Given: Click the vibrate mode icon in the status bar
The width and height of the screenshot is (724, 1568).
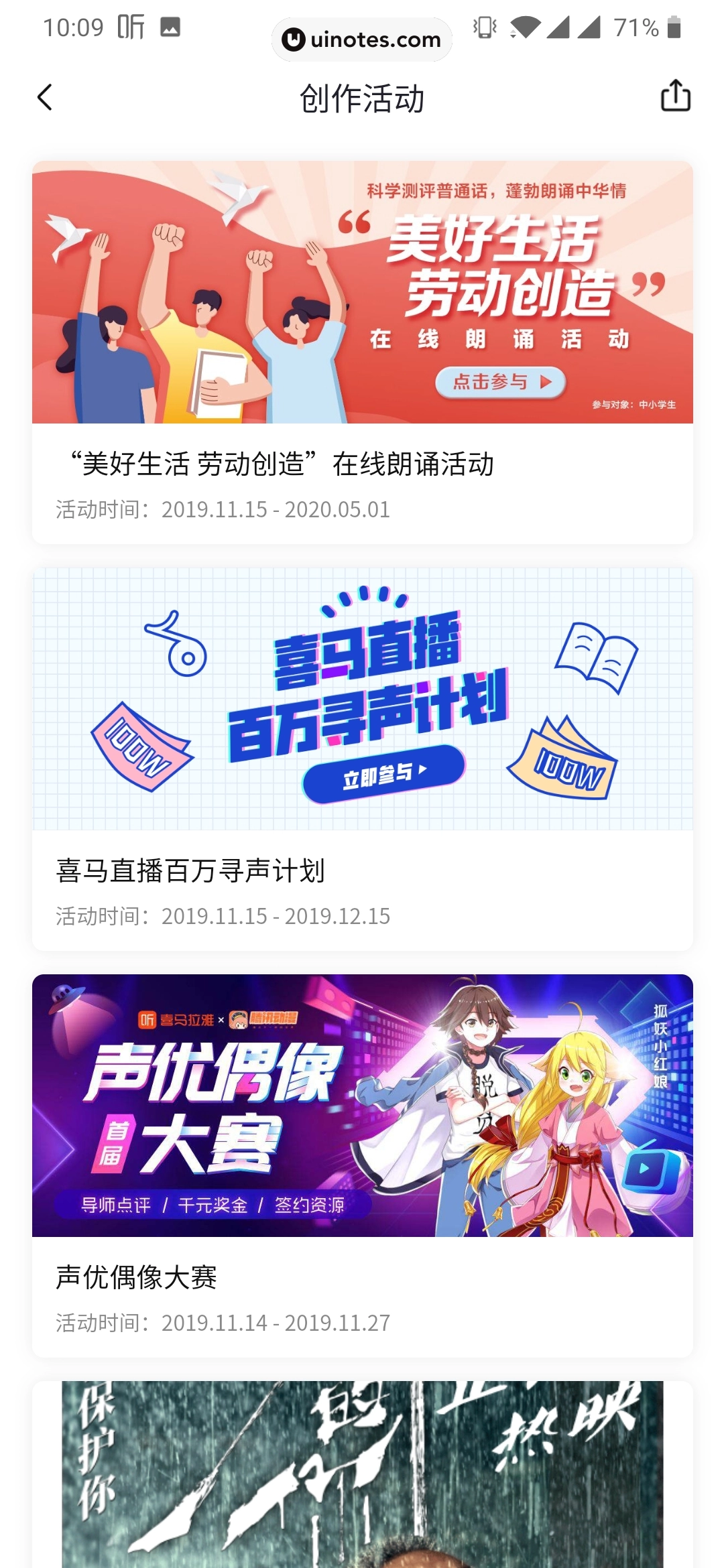Looking at the screenshot, I should (x=484, y=28).
